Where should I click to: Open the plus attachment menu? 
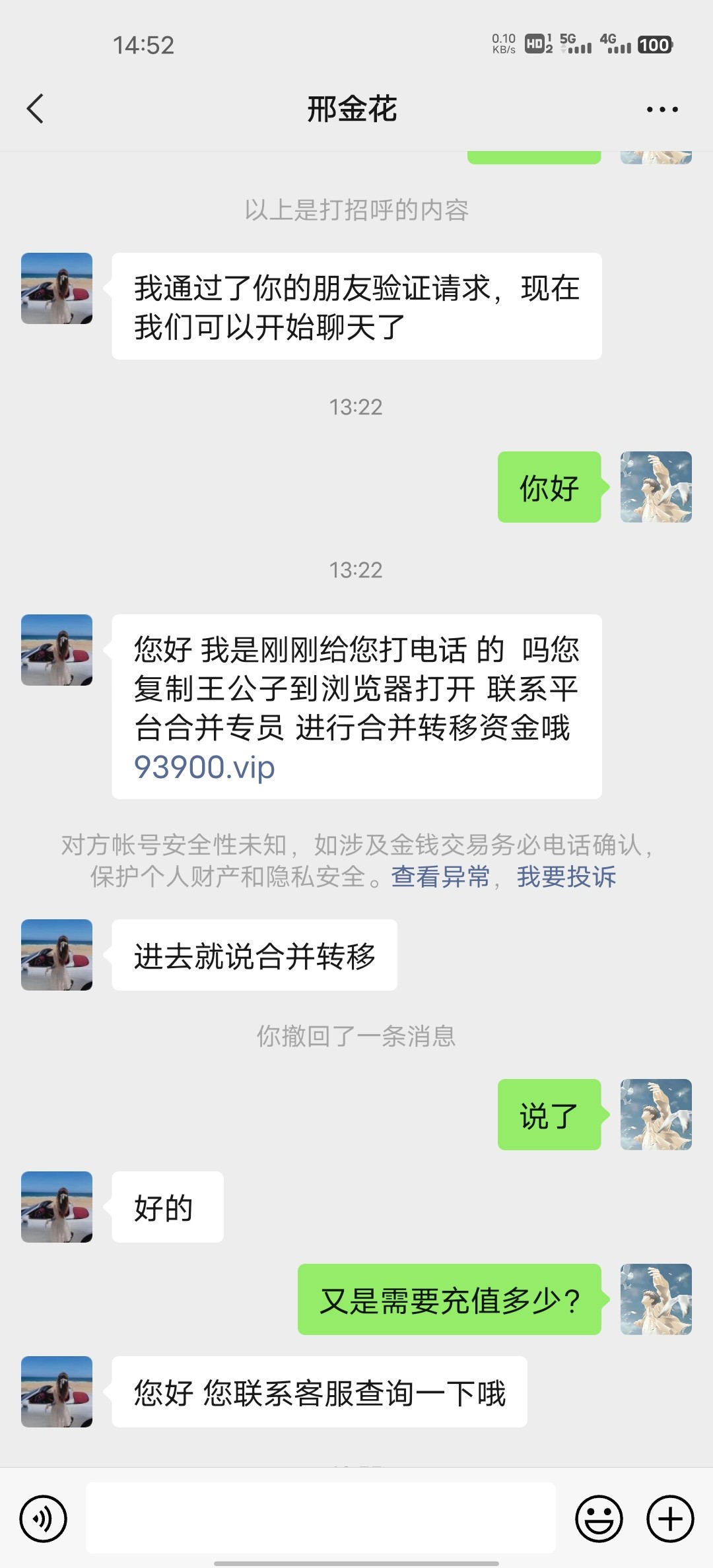670,1519
